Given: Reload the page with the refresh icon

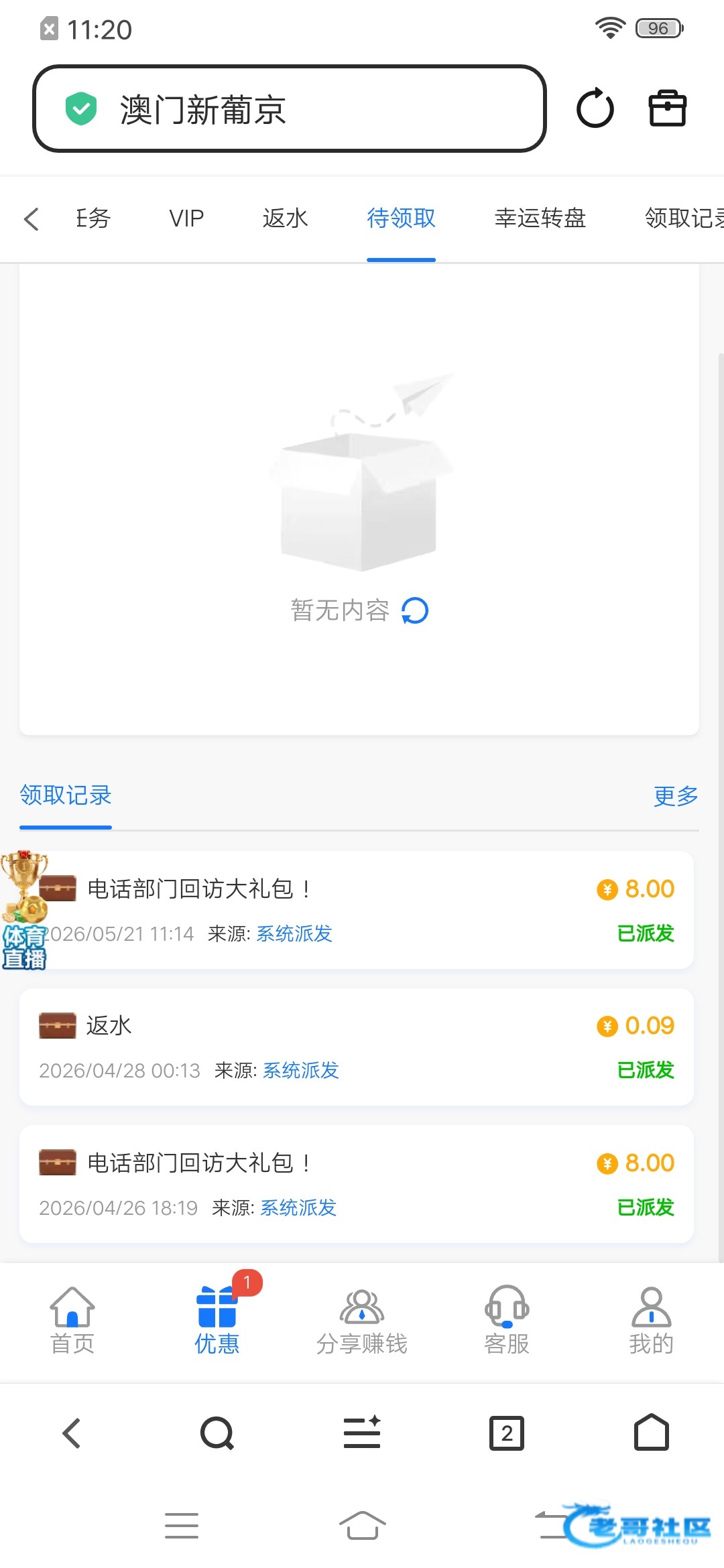Looking at the screenshot, I should [x=595, y=109].
